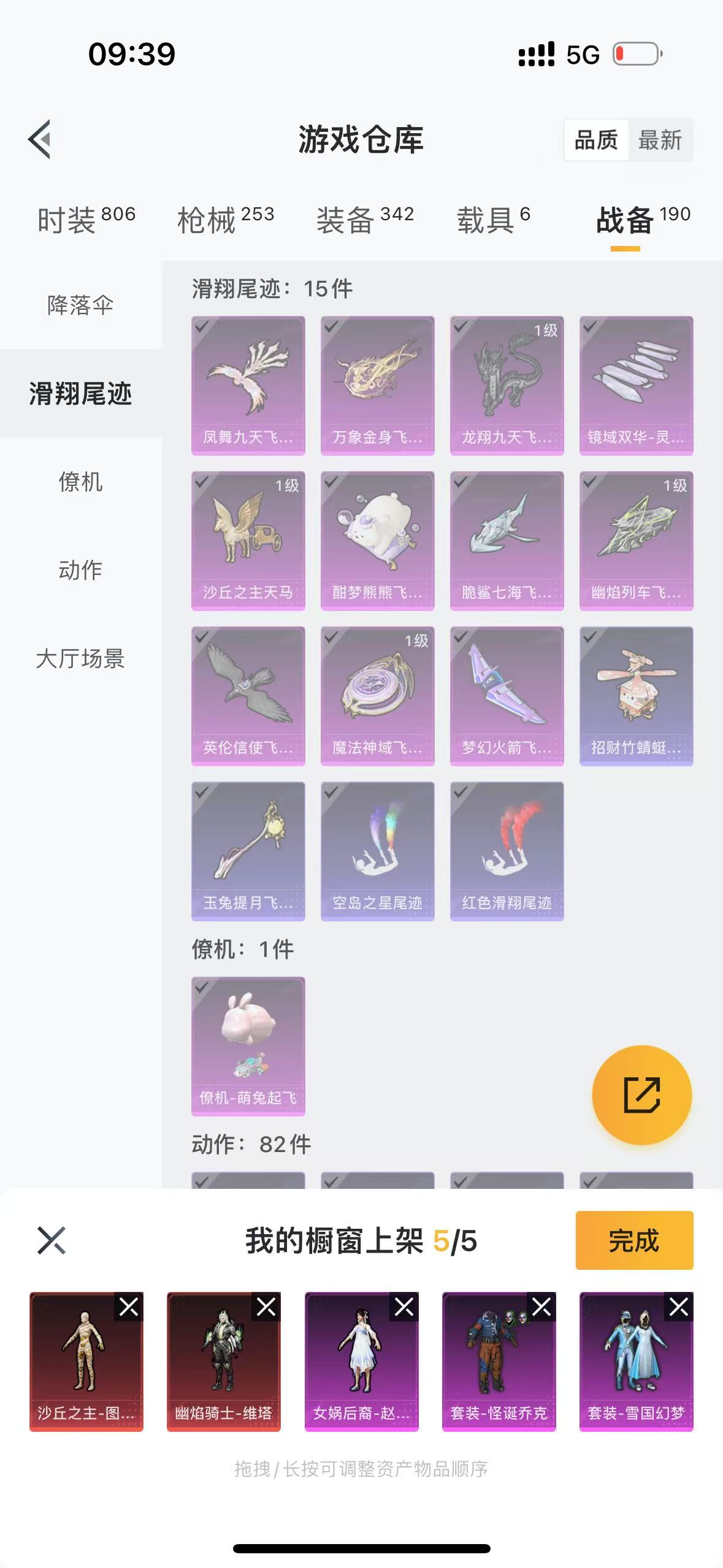Viewport: 723px width, 1568px height.
Task: Switch to the 装备 tab
Action: (x=365, y=220)
